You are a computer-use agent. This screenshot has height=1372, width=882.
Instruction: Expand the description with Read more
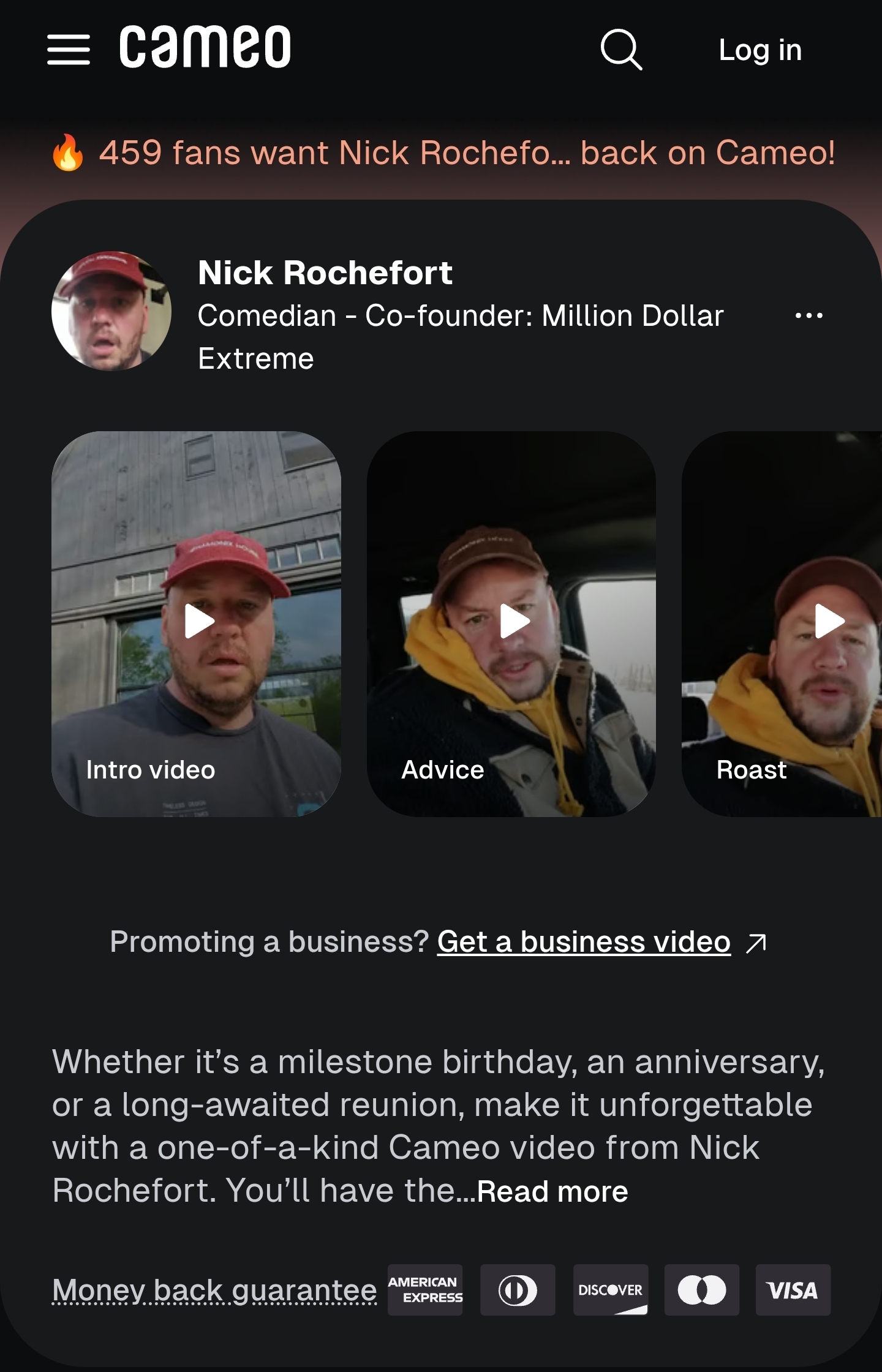[x=552, y=1191]
